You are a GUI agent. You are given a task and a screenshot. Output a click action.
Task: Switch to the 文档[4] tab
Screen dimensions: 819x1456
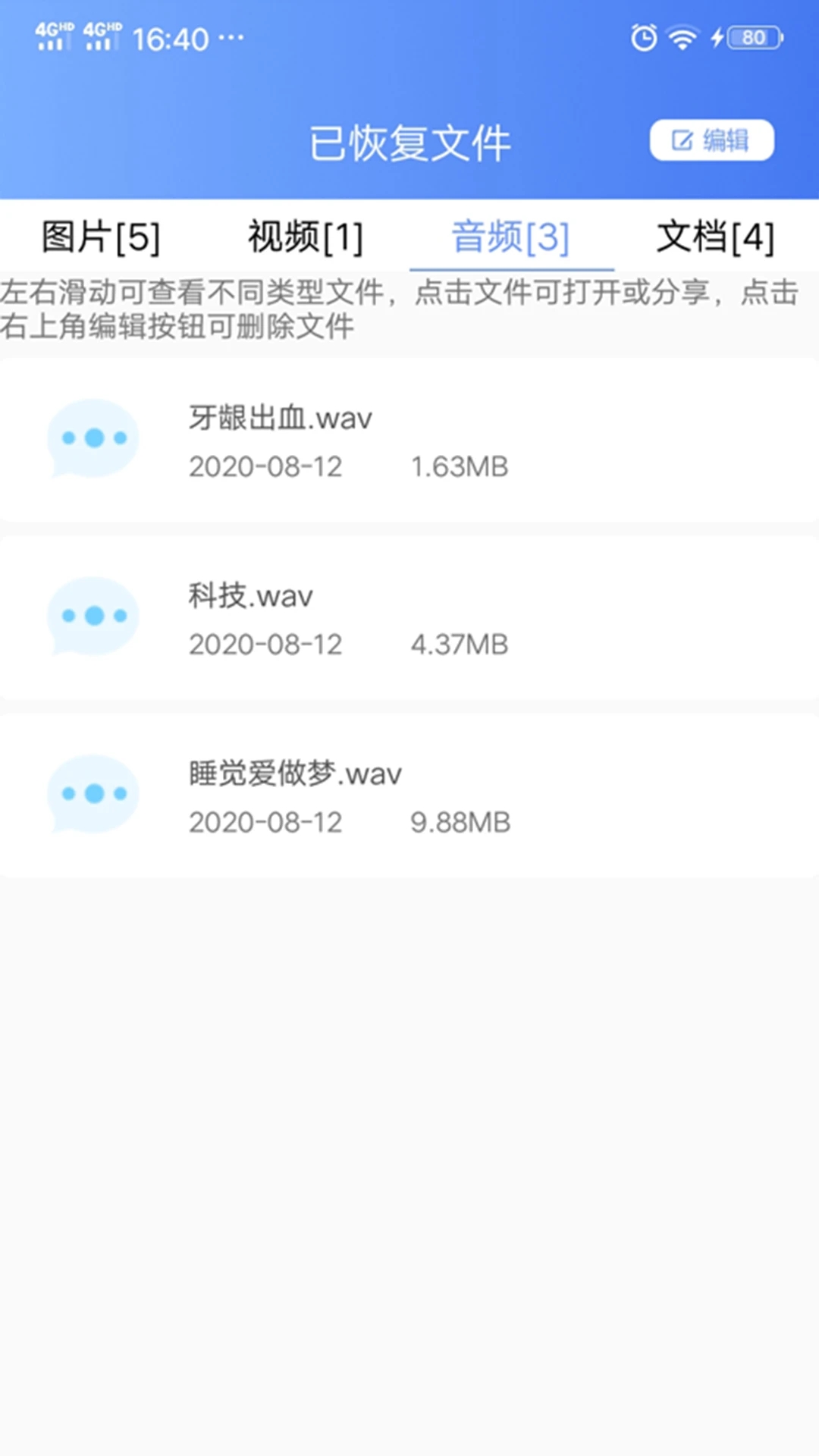point(715,237)
